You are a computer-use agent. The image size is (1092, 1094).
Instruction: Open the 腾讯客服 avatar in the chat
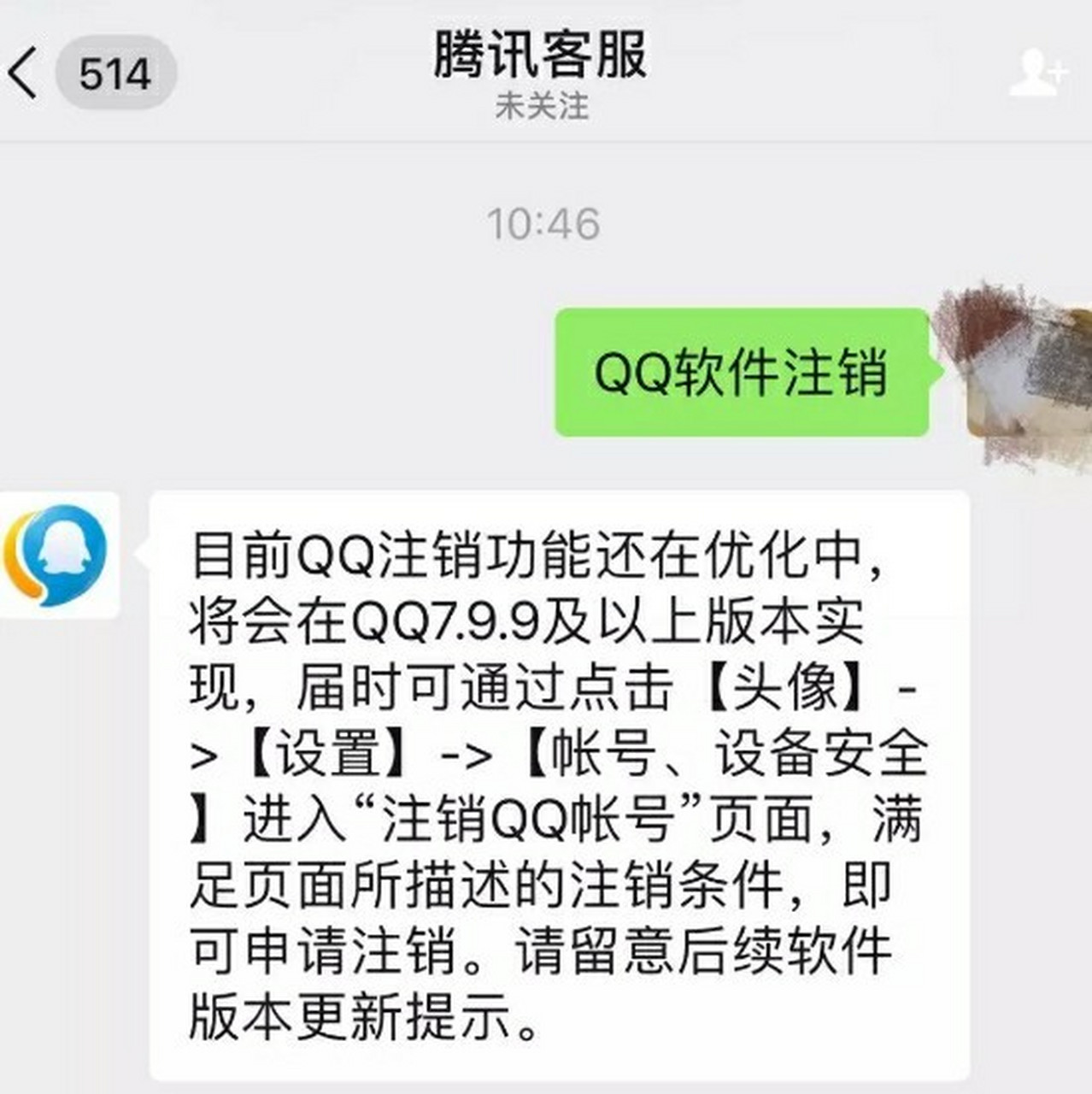pyautogui.click(x=58, y=556)
